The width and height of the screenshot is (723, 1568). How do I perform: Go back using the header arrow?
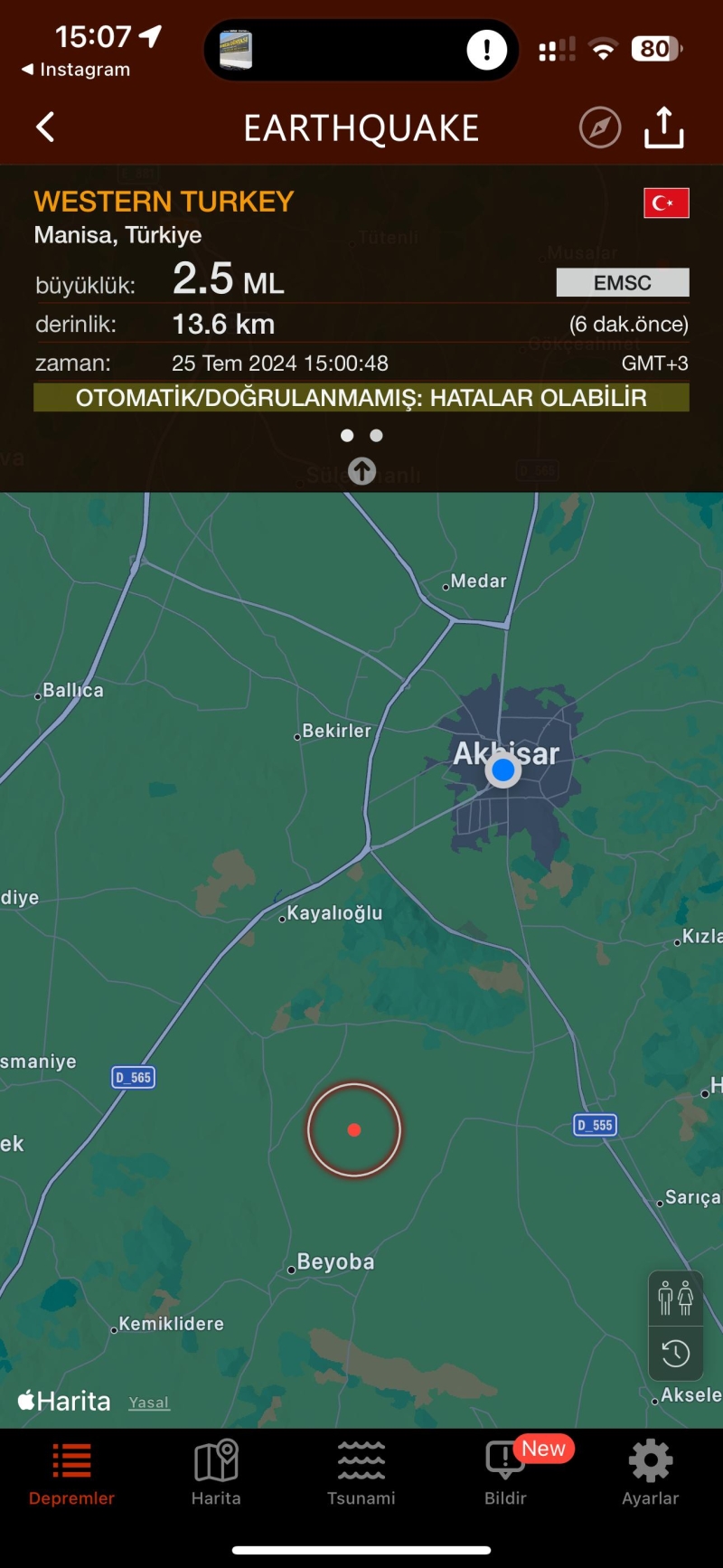click(45, 128)
